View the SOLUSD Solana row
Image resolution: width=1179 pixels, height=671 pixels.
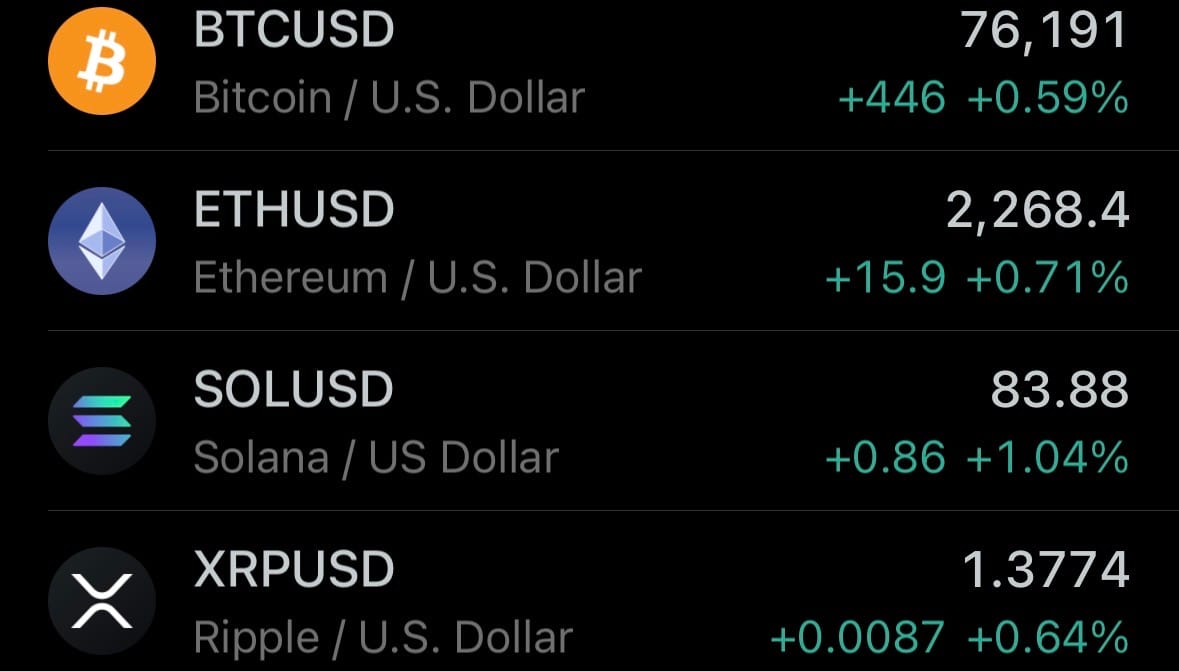click(x=589, y=422)
